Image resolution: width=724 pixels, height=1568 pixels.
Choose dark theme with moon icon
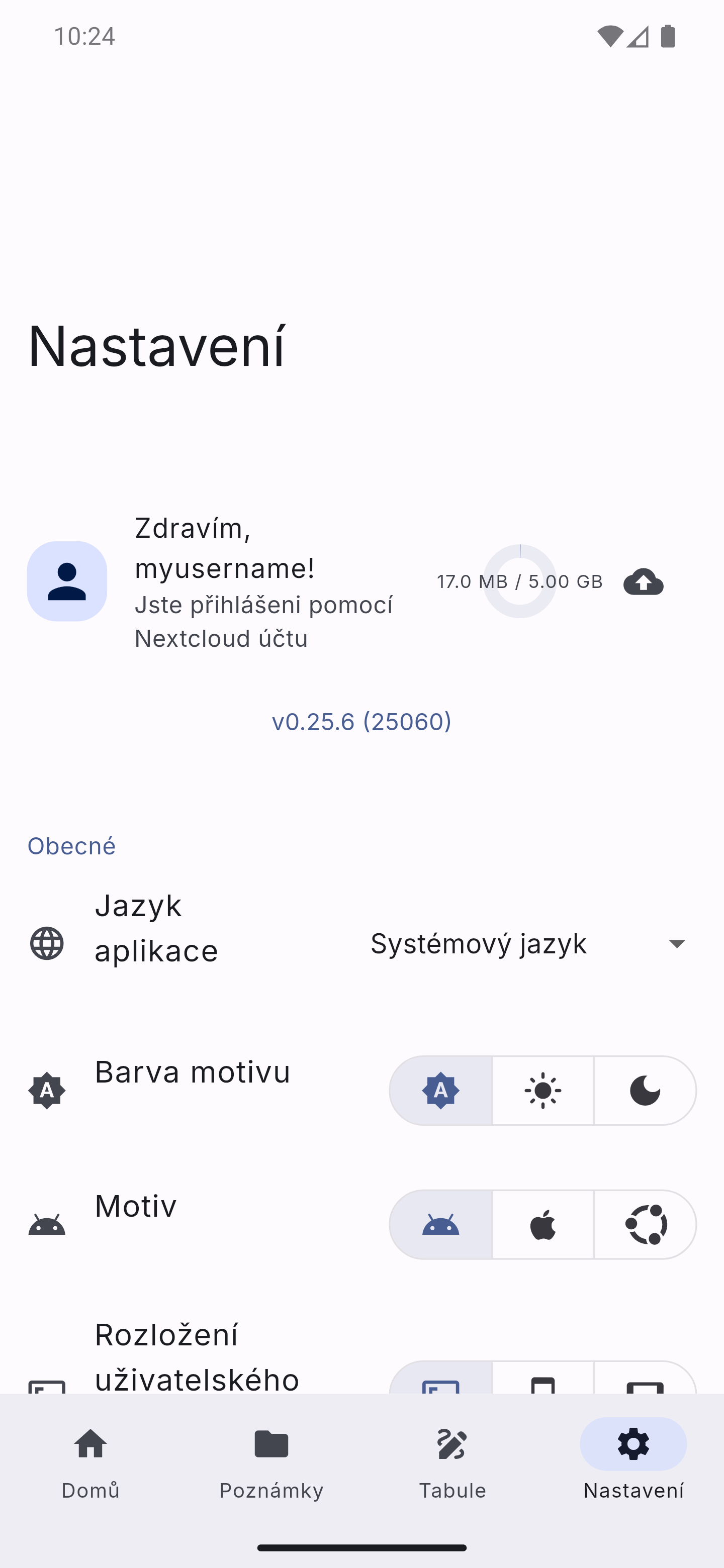click(x=645, y=1090)
